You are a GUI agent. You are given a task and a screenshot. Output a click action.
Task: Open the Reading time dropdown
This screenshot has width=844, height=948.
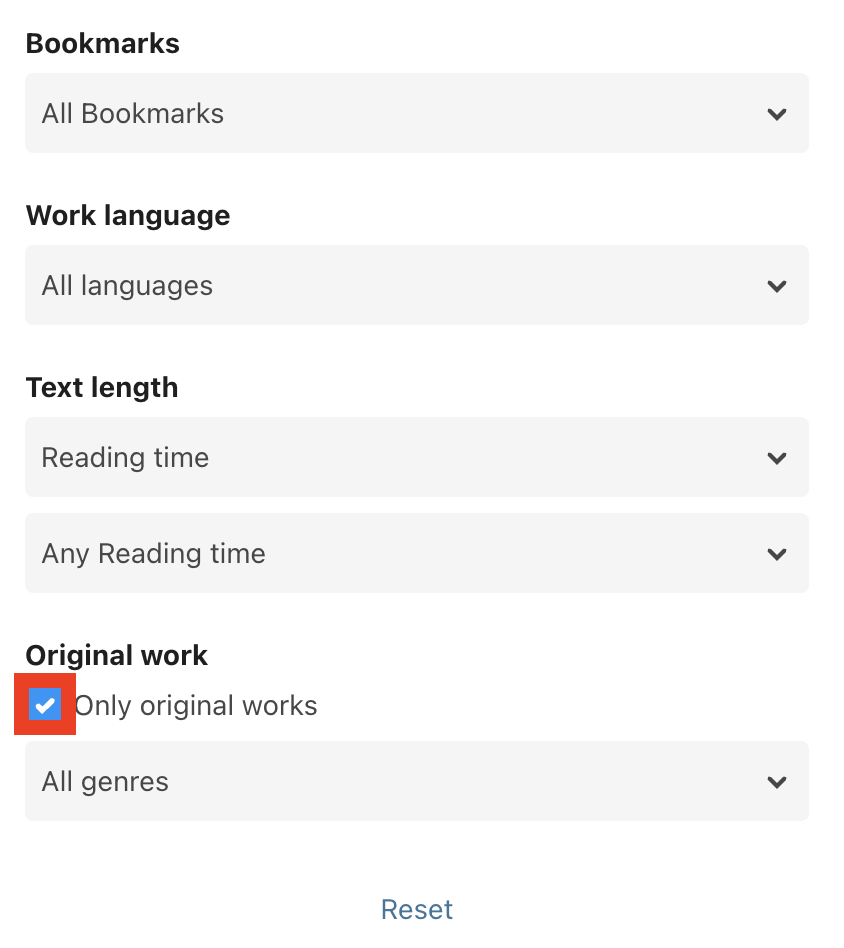click(x=416, y=457)
